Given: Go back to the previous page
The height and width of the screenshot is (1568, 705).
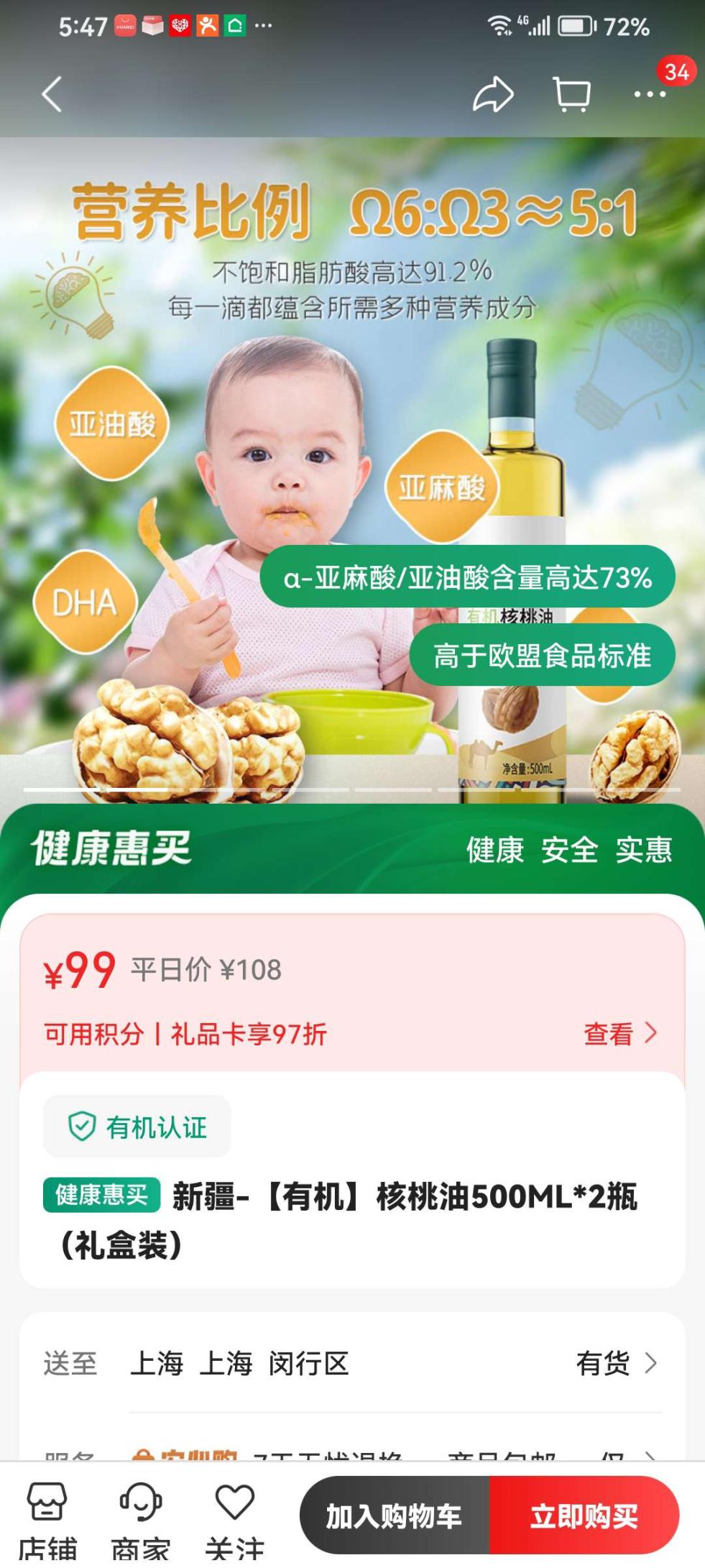Looking at the screenshot, I should 52,94.
